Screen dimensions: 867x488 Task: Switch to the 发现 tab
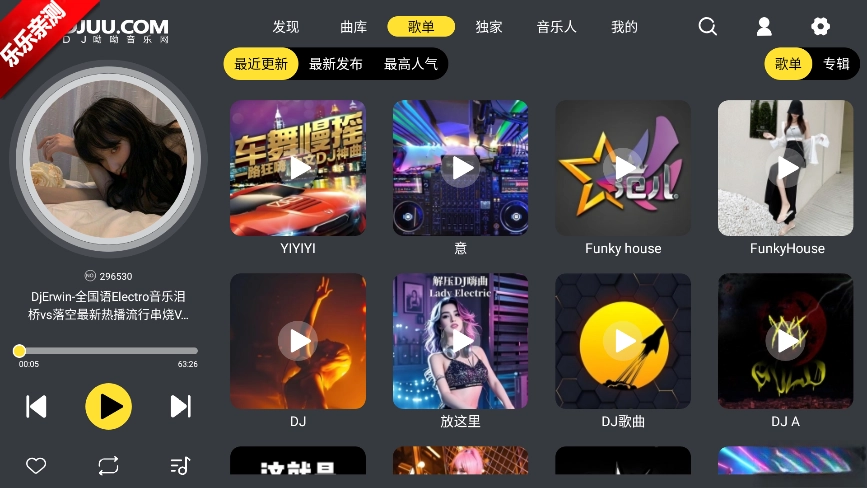286,27
